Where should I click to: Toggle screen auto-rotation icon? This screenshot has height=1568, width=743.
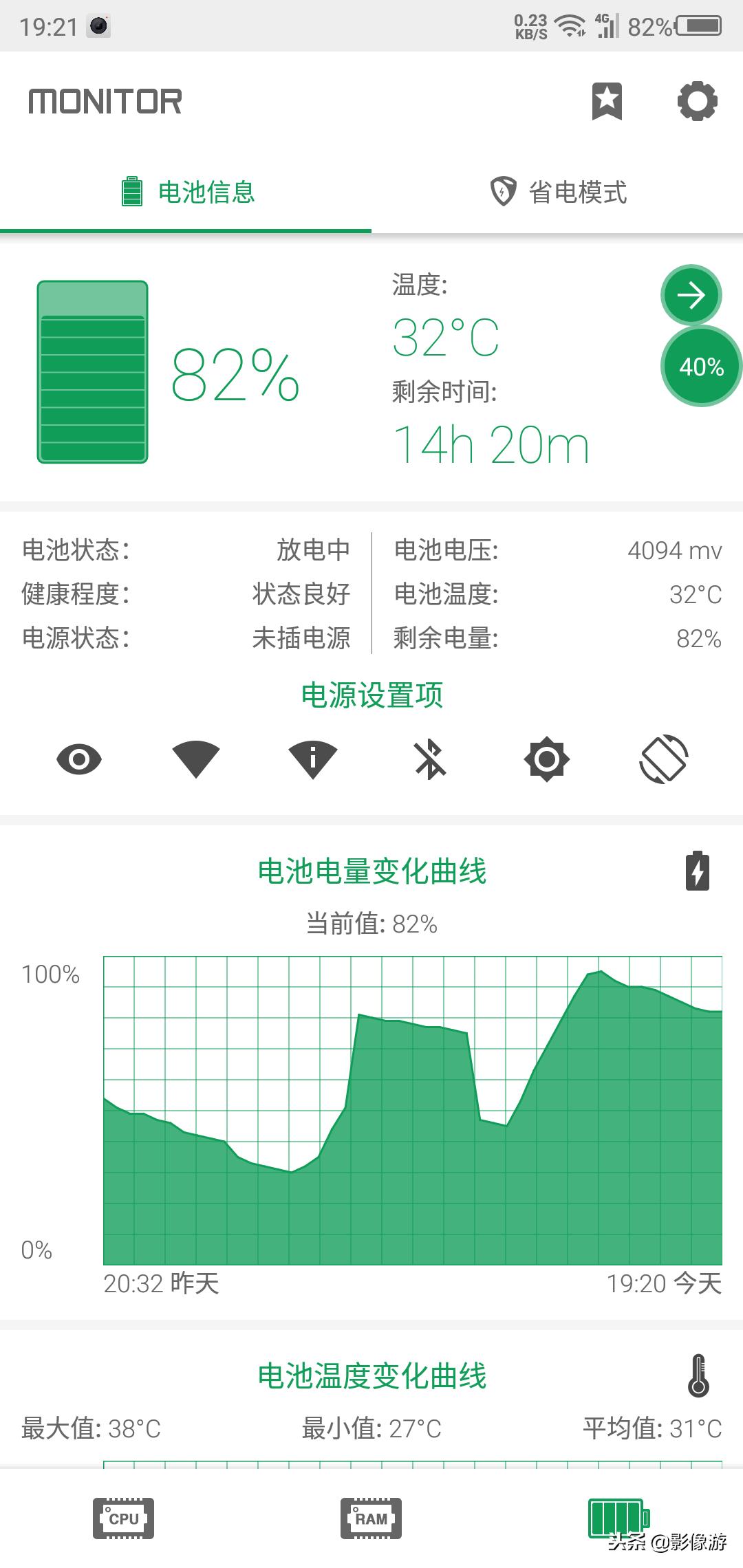(664, 759)
